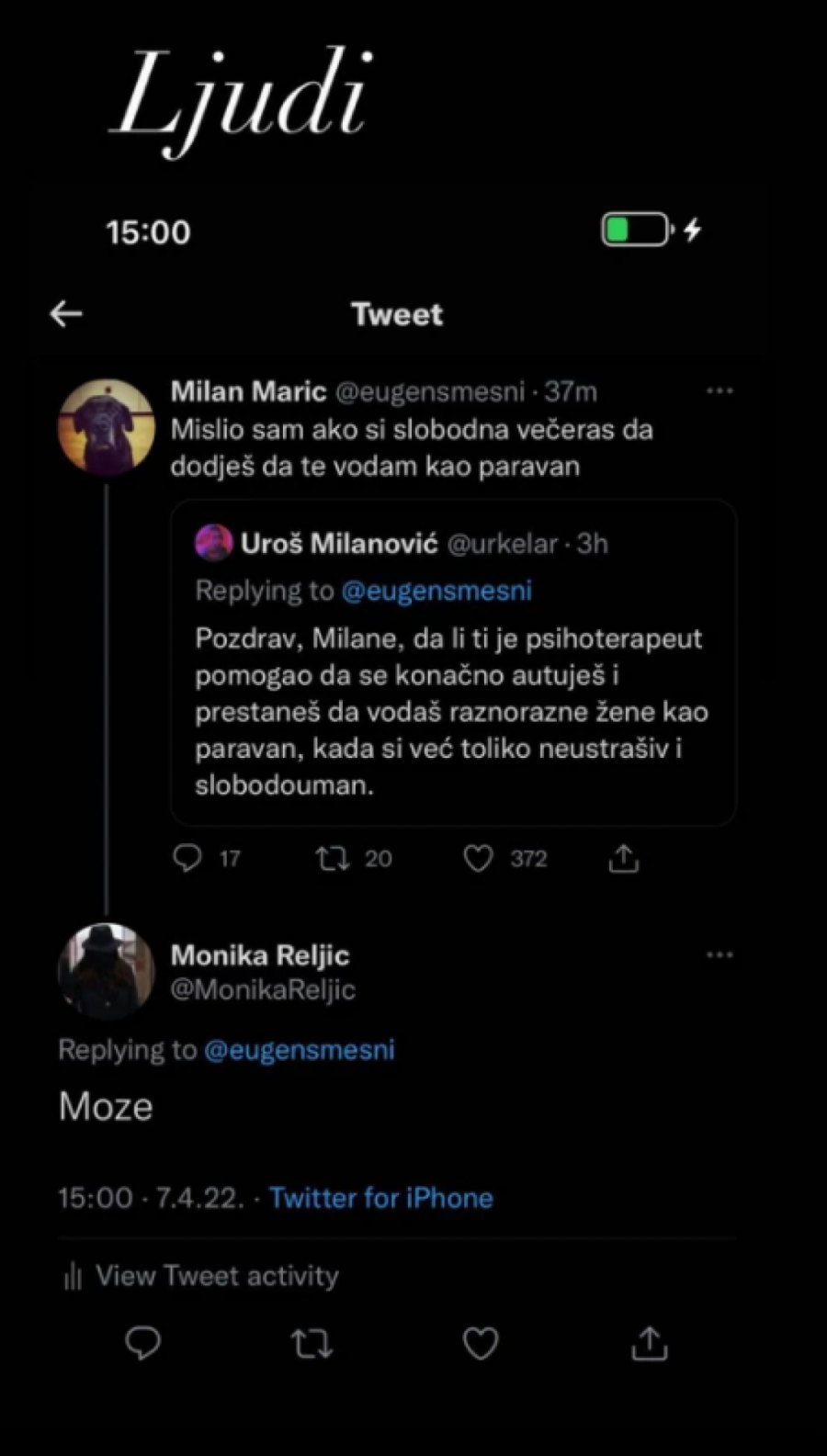Open the more options menu on Monika Reljic's reply
Screen dimensions: 827x1456
719,955
